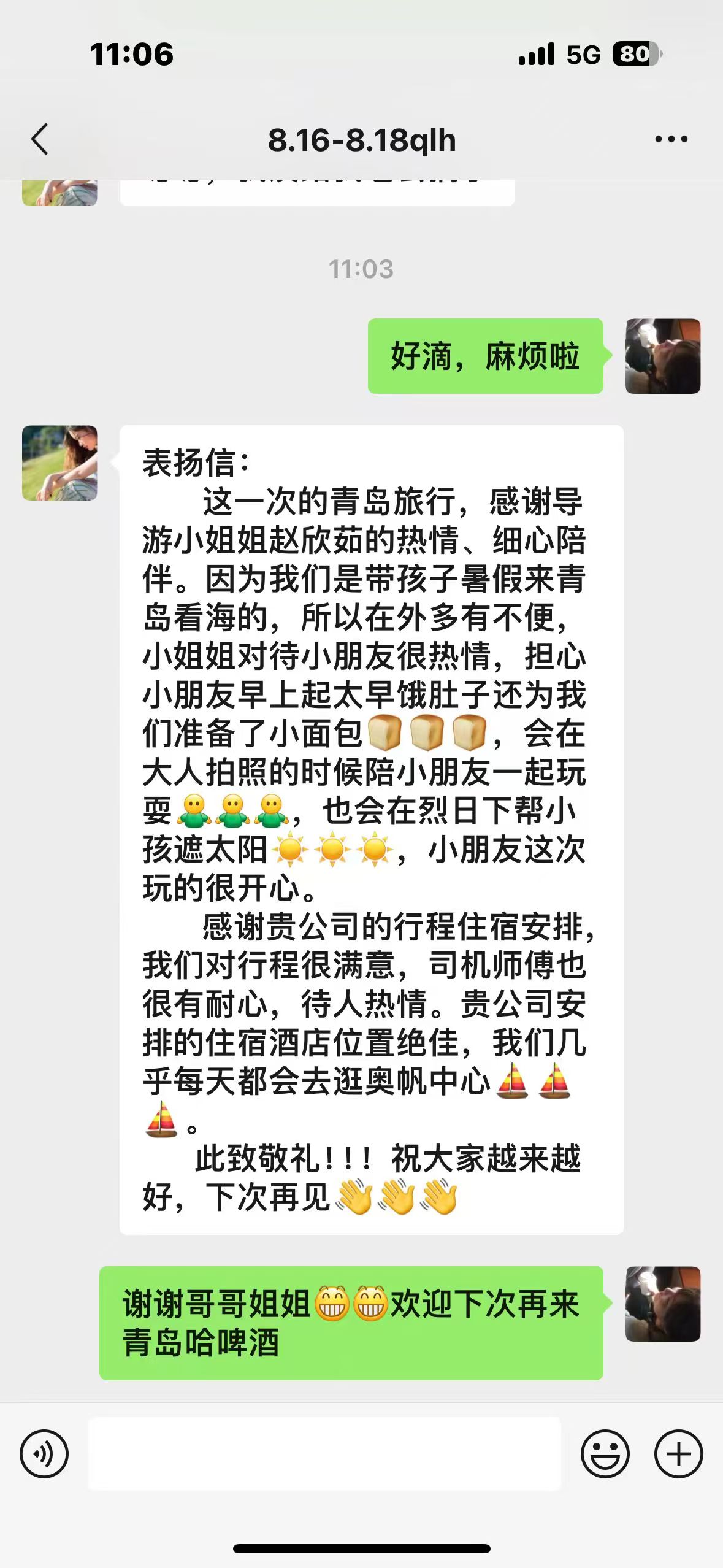Switch to voice message input
This screenshot has height=1568, width=723.
coord(44,1453)
